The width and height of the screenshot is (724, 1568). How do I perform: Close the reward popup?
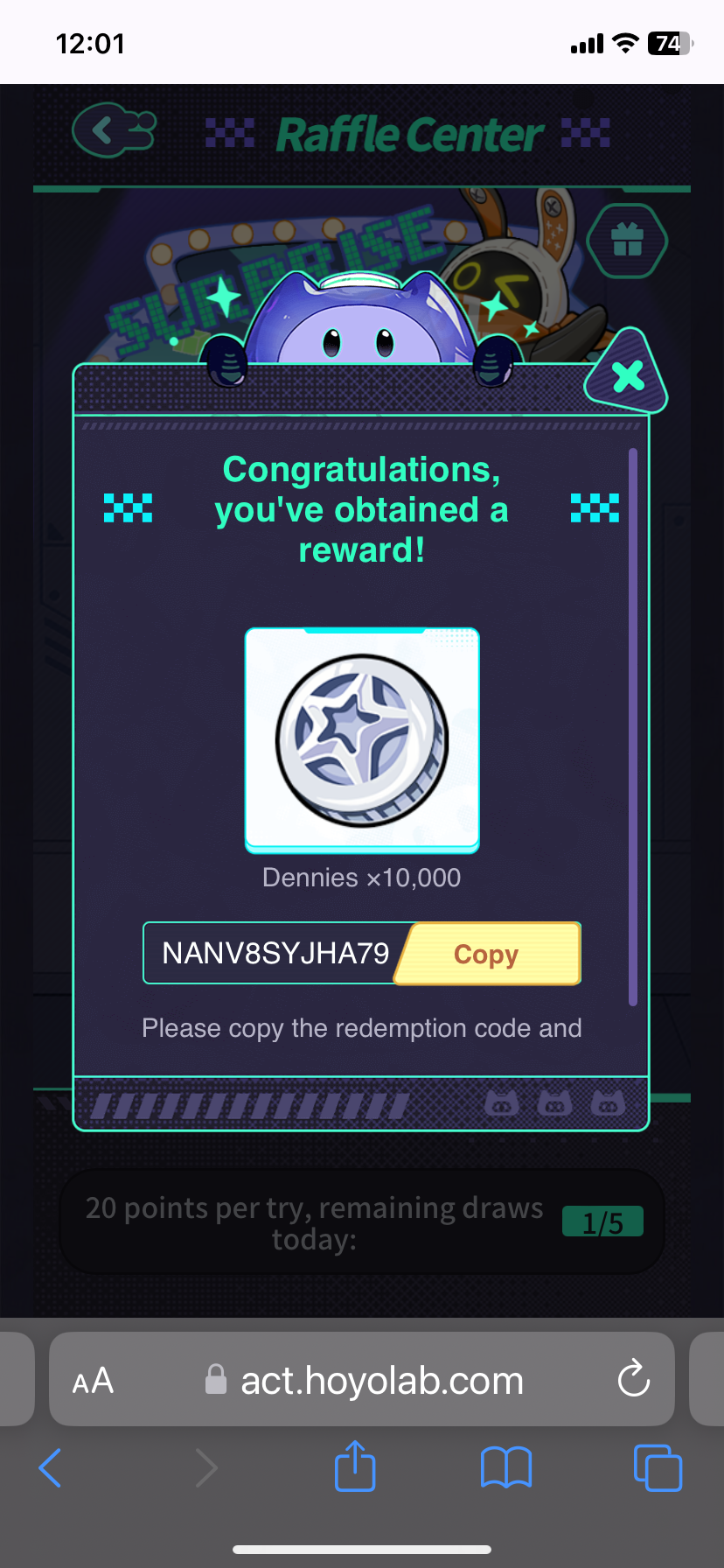[x=628, y=376]
